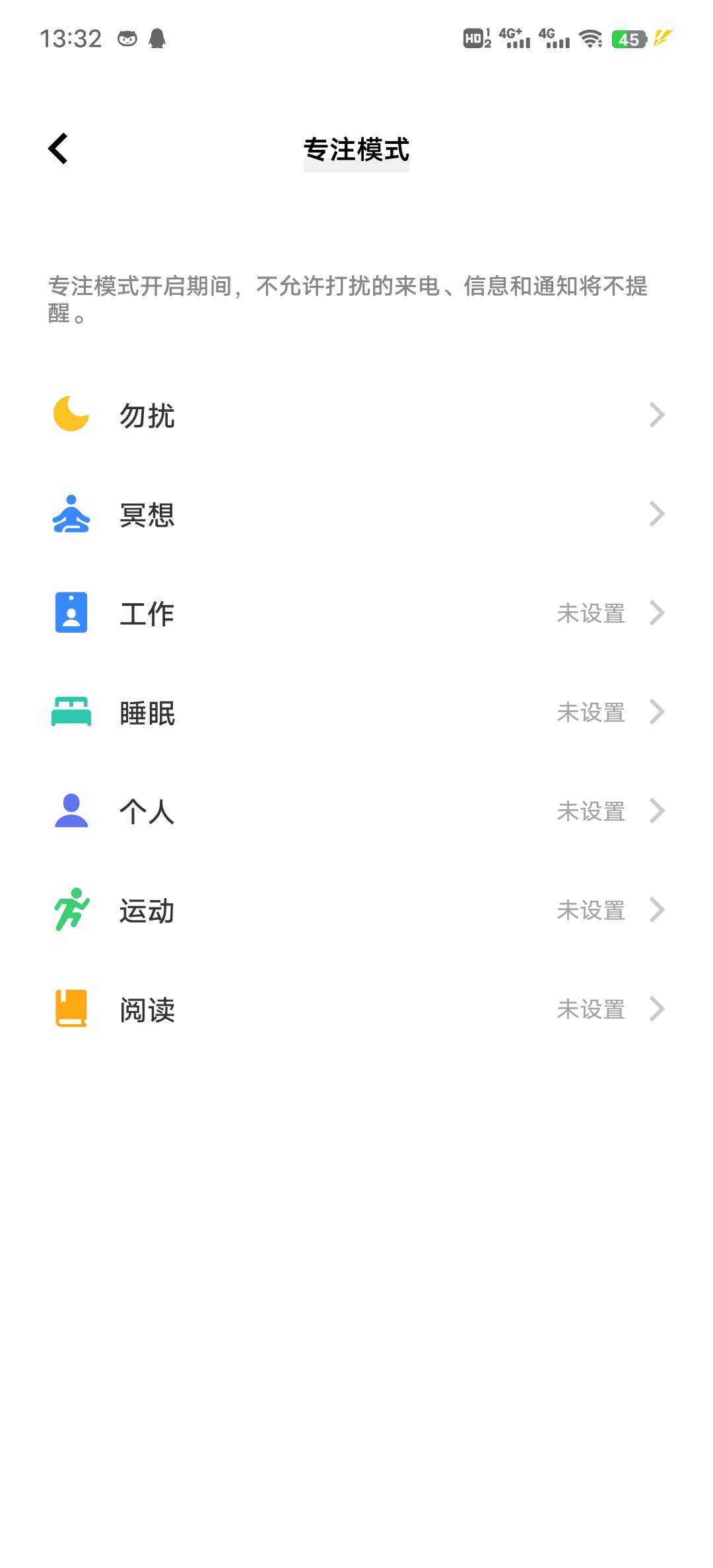Viewport: 713px width, 1568px height.
Task: Open the 勿扰 focus mode
Action: click(x=356, y=415)
